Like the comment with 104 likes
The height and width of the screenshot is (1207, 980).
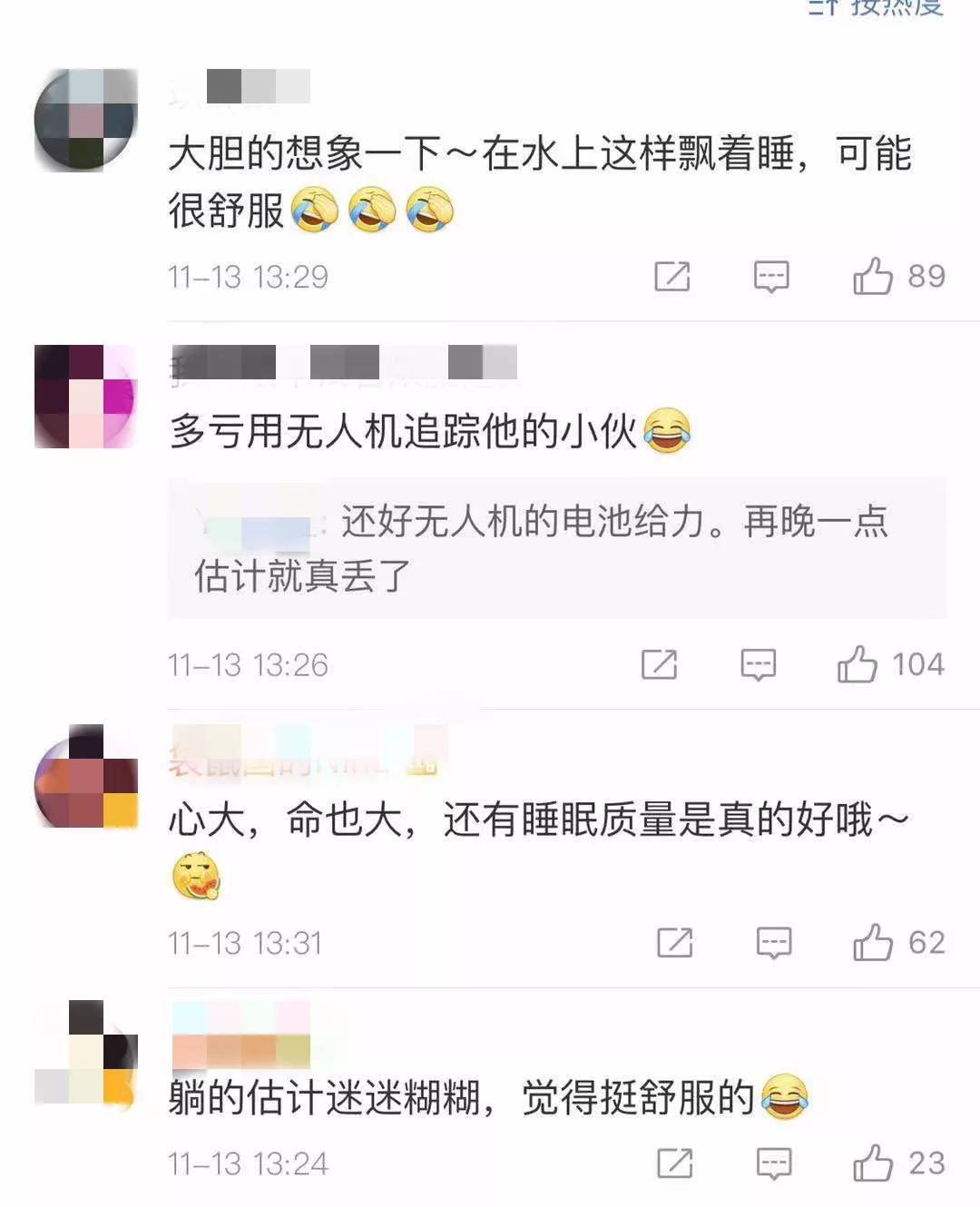(857, 664)
